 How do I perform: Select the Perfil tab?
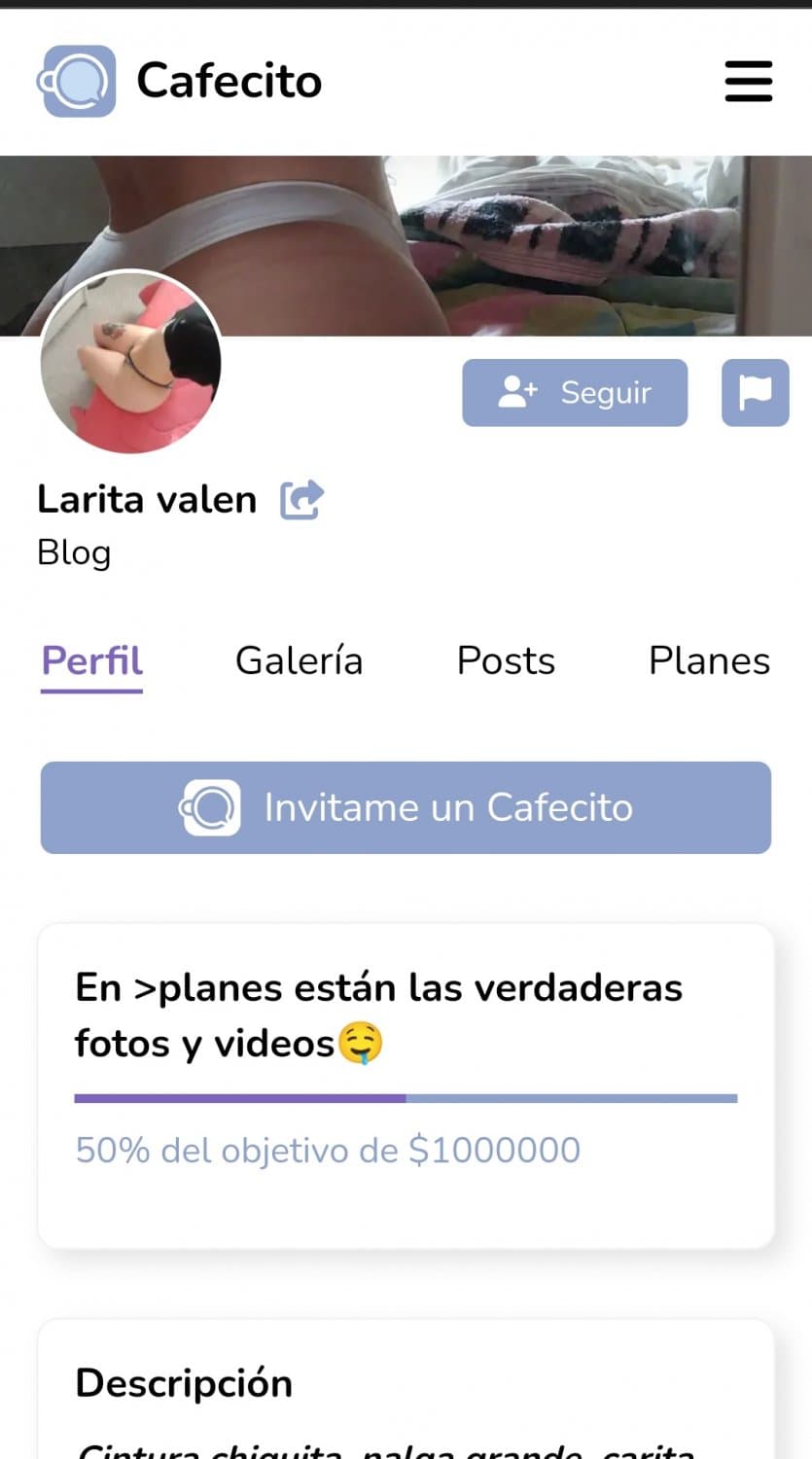pyautogui.click(x=90, y=660)
